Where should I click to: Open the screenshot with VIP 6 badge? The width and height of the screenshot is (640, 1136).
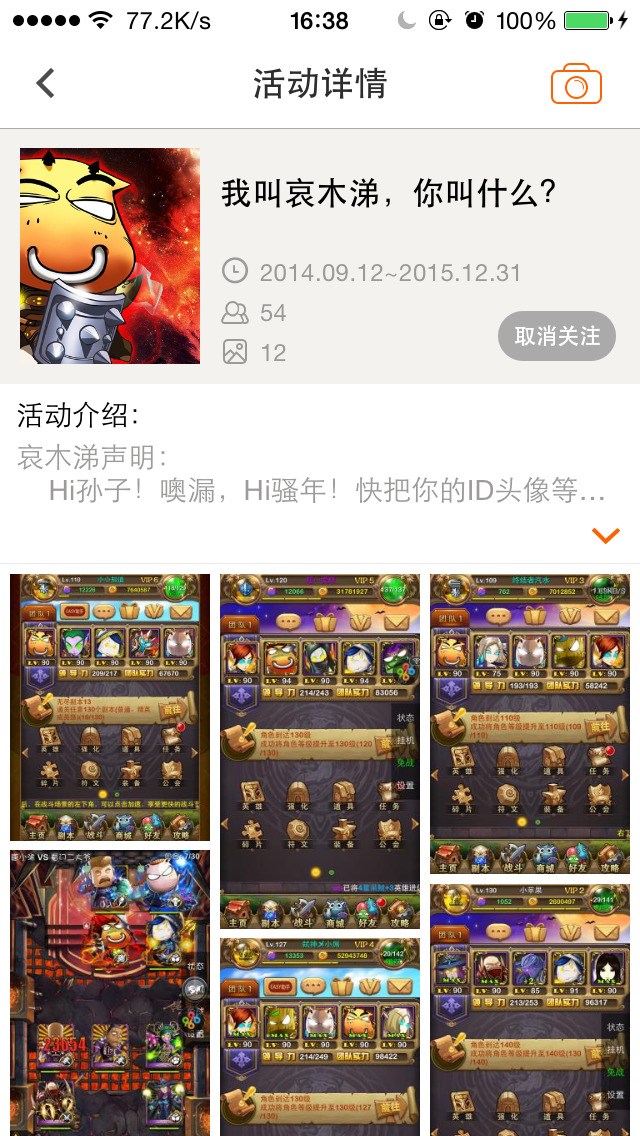coord(110,707)
